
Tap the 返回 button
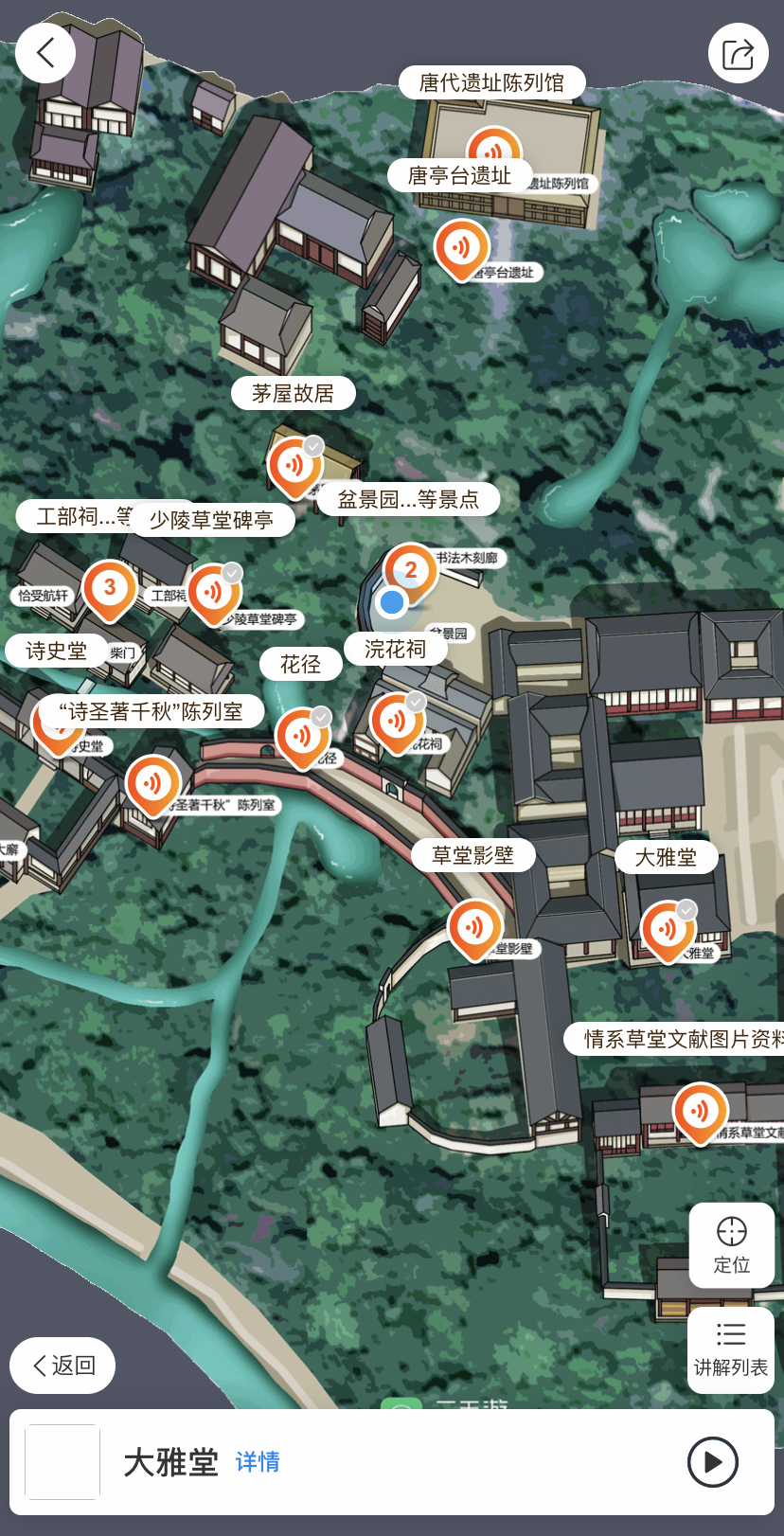point(62,1365)
